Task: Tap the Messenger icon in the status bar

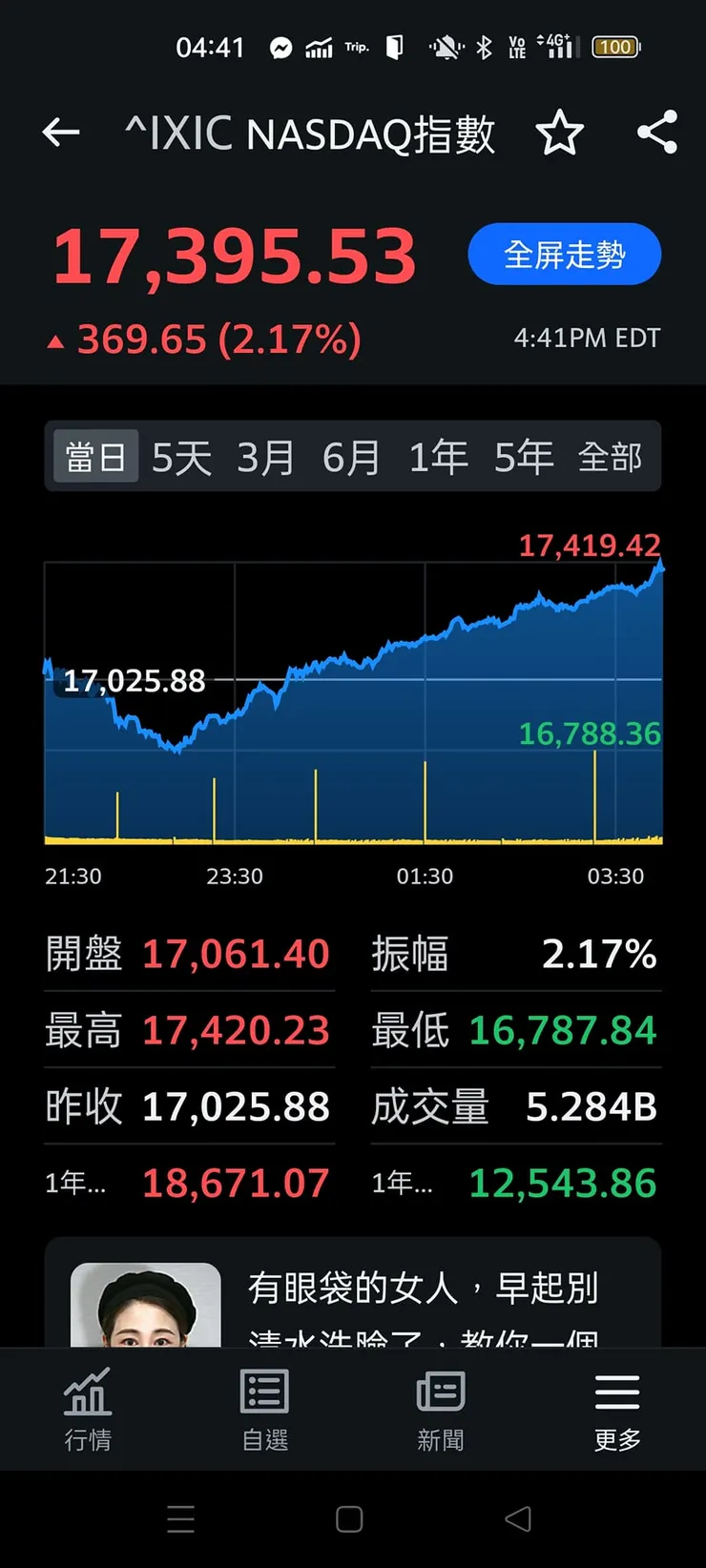Action: pyautogui.click(x=280, y=46)
